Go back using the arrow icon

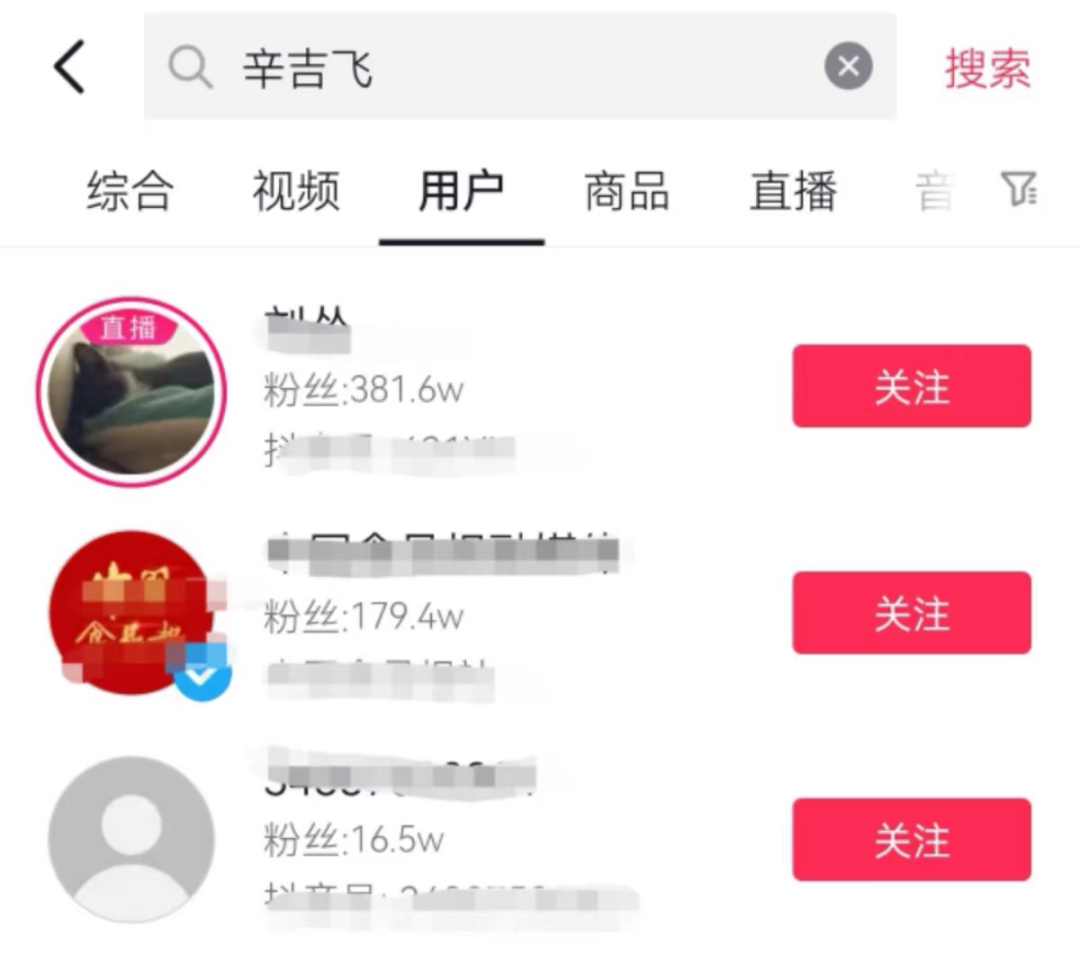click(70, 68)
